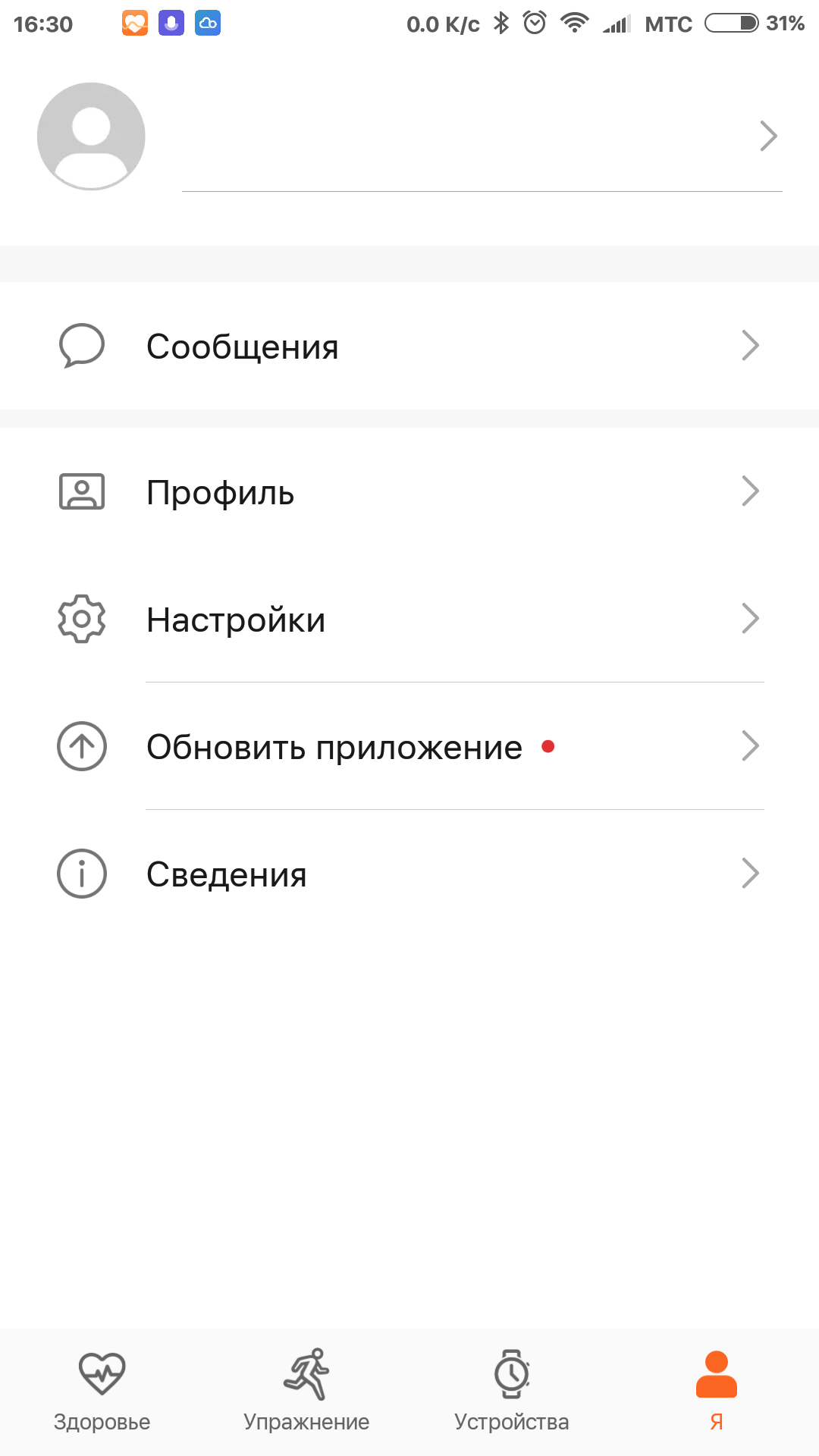Screen dimensions: 819x1456
Task: Select Обновить приложение to update app
Action: (409, 747)
